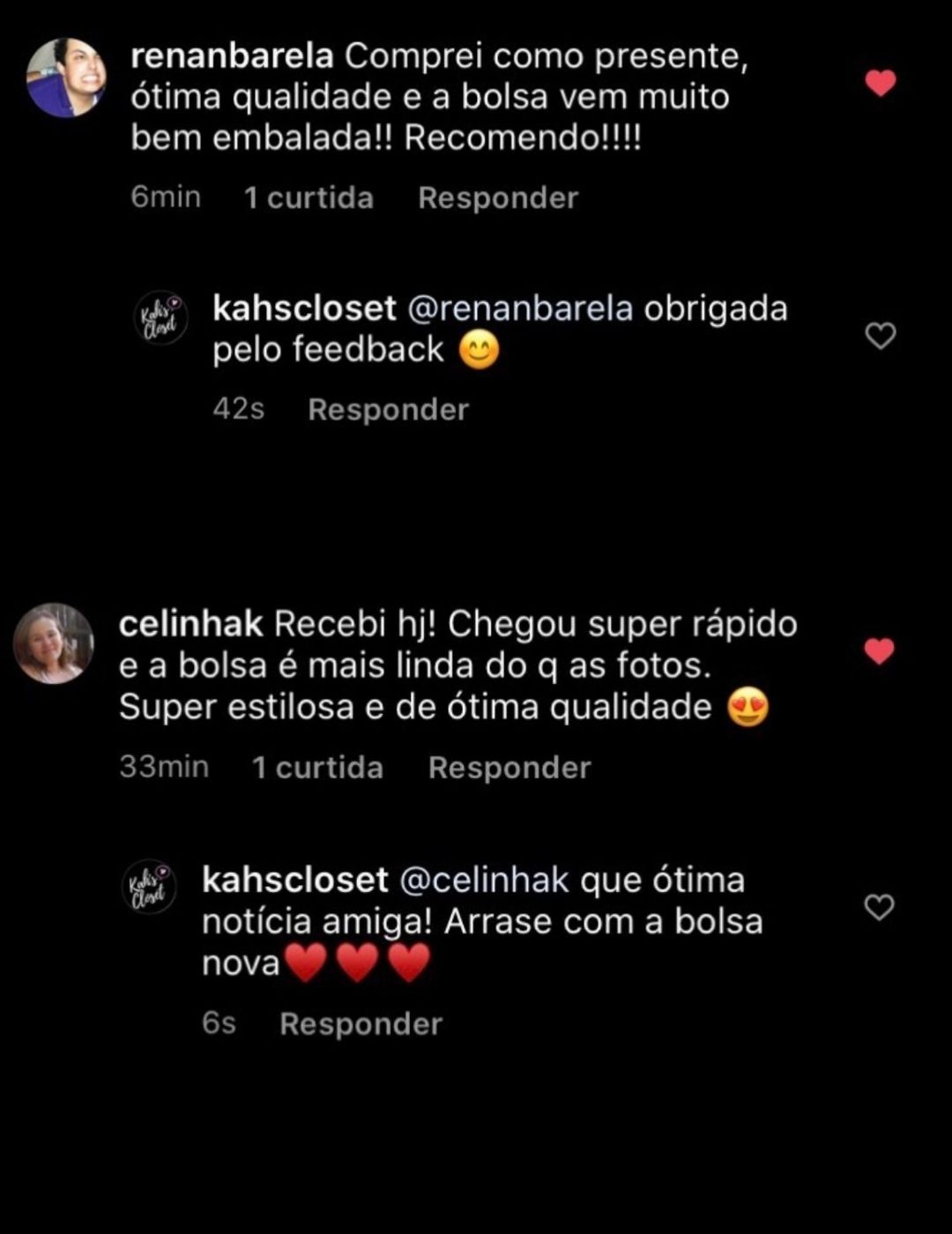952x1234 pixels.
Task: Like kahscloset's reply to renanbarela
Action: coord(881,336)
